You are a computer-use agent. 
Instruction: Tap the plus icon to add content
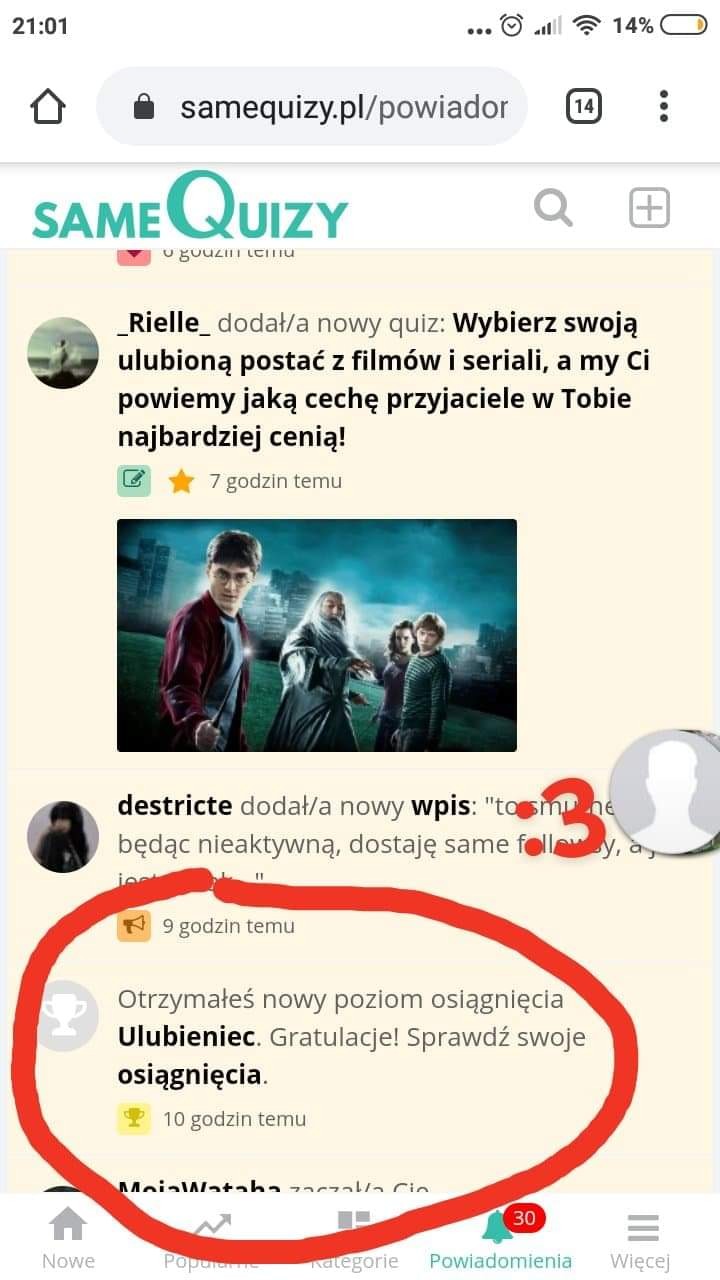649,208
